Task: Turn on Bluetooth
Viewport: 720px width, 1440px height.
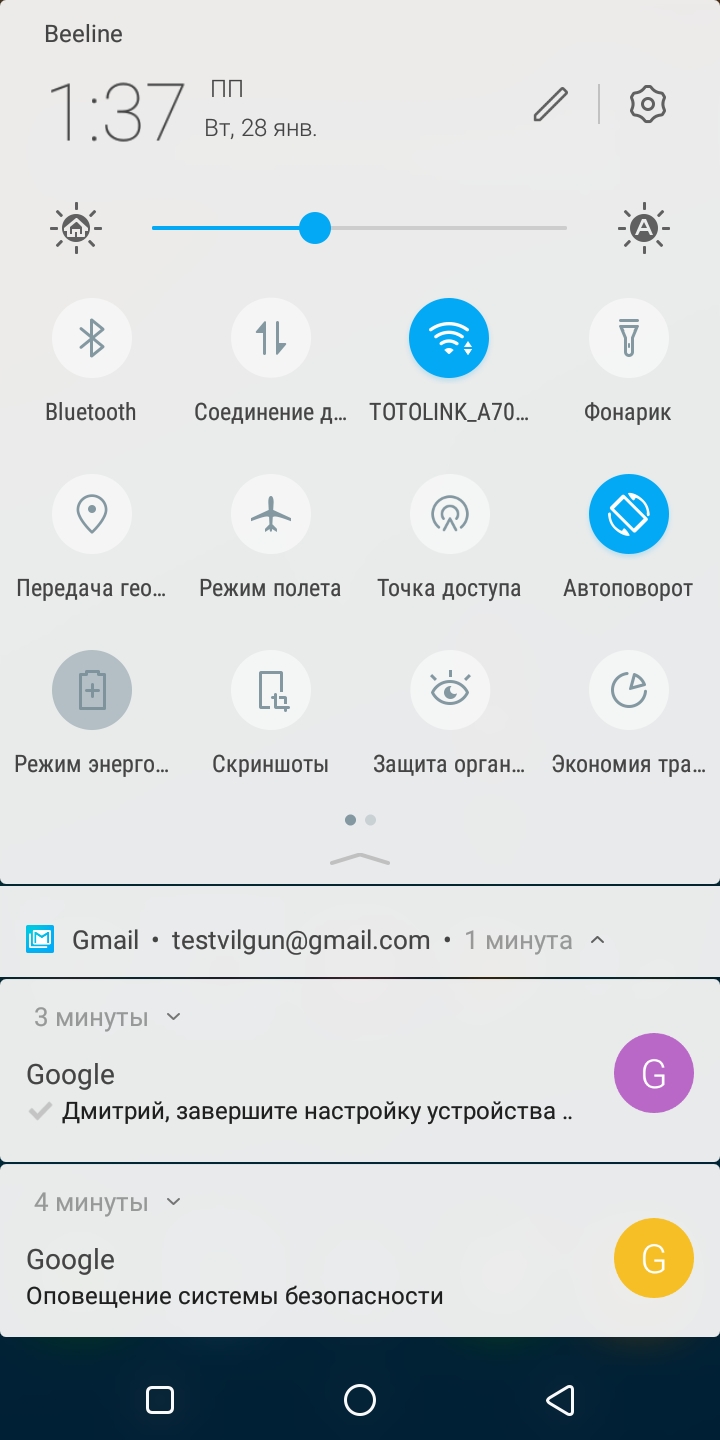Action: [92, 338]
